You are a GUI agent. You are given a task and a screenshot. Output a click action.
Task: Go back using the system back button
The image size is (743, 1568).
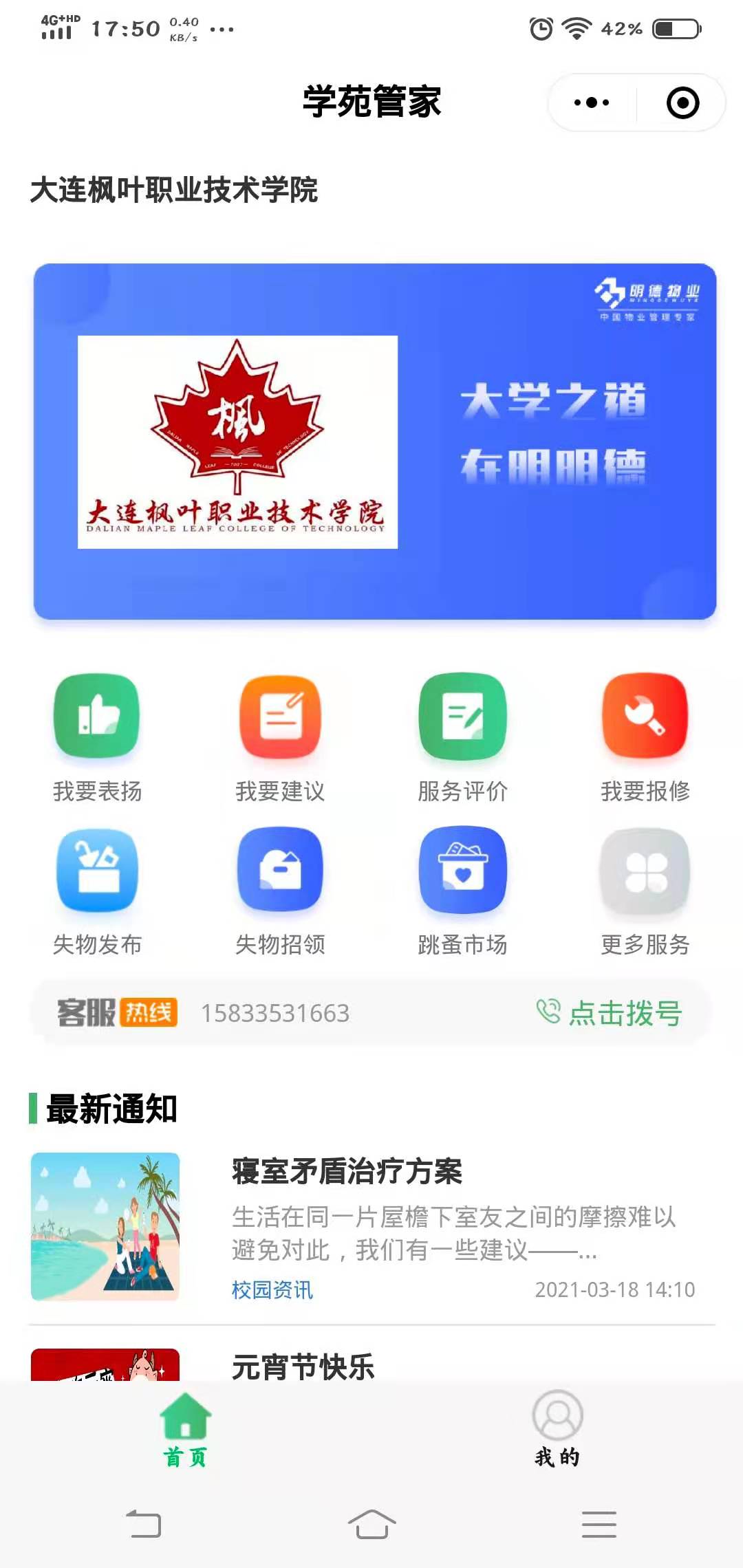coord(144,1524)
